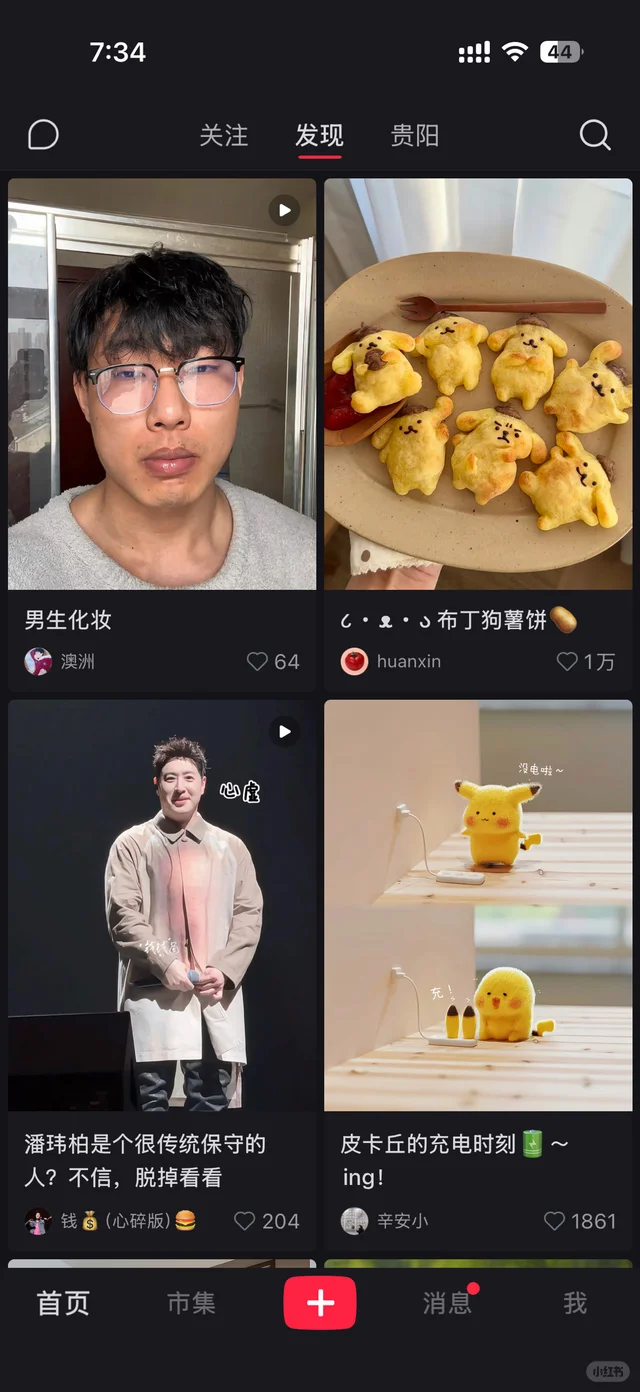Switch to the 发现 tab
This screenshot has height=1392, width=640.
(319, 135)
